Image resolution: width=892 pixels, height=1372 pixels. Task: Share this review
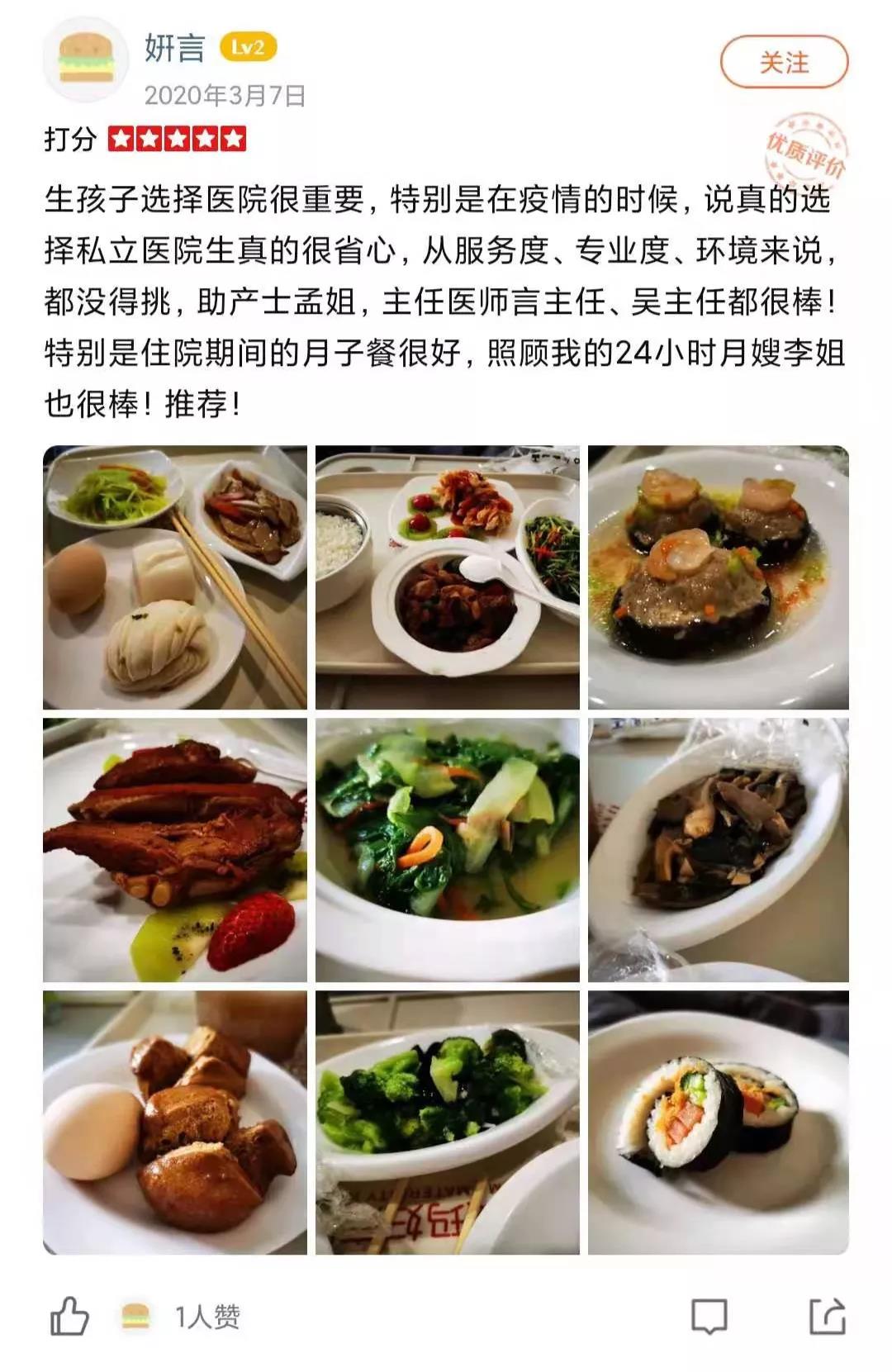point(828,1315)
